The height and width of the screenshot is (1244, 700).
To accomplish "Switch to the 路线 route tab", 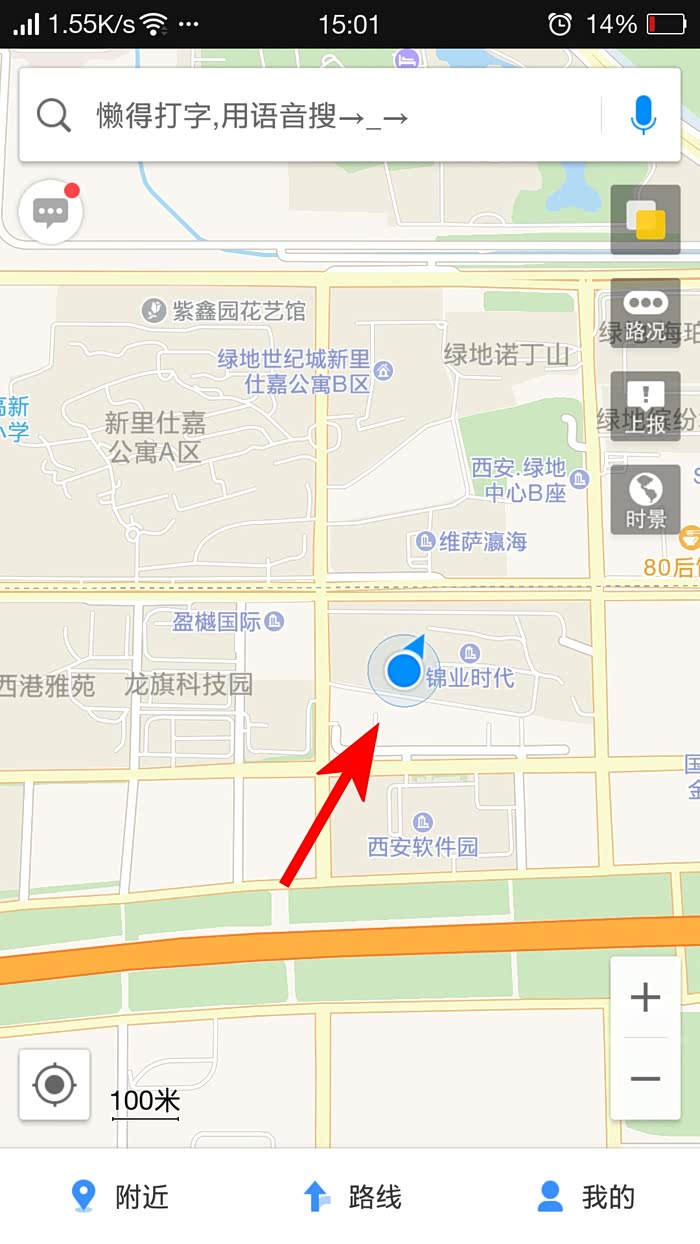I will 352,1196.
